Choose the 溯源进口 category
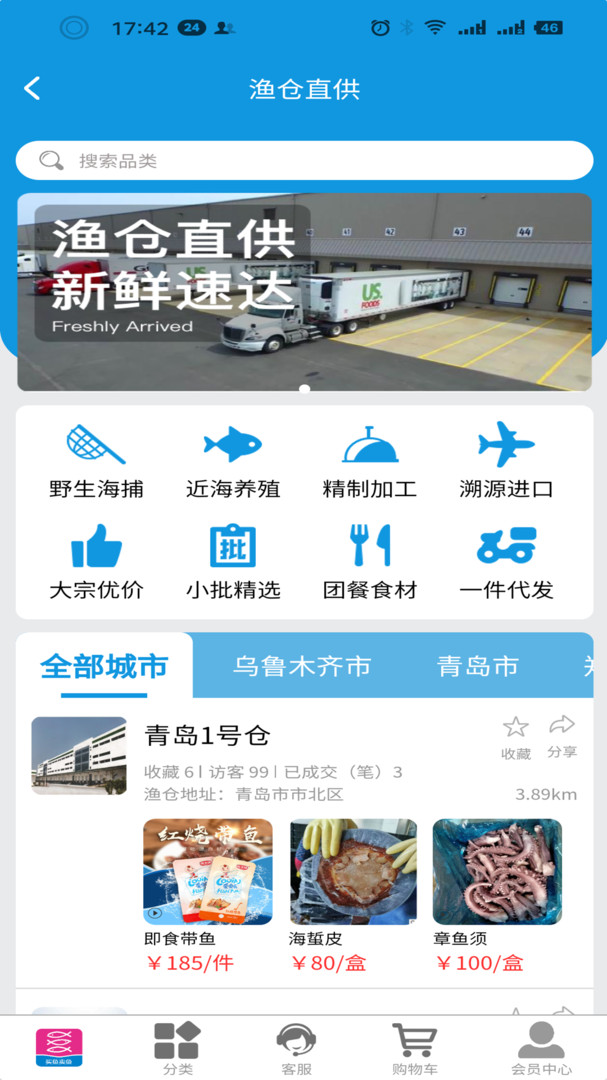The height and width of the screenshot is (1080, 607). [x=506, y=461]
